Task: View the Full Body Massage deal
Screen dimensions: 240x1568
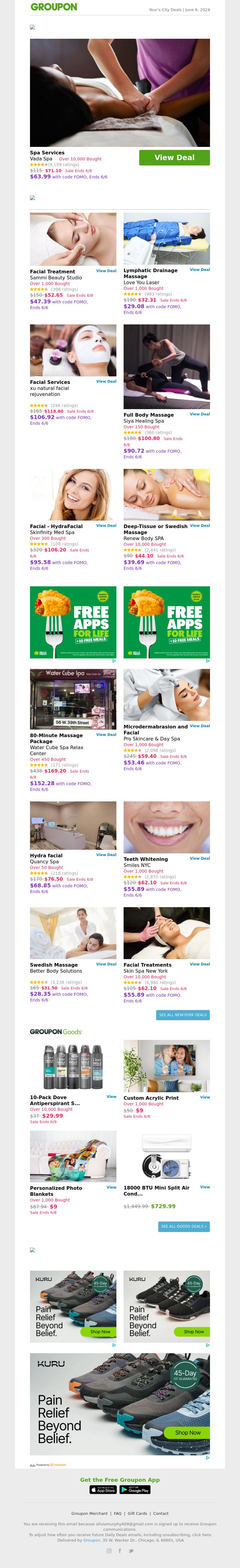Action: [199, 414]
